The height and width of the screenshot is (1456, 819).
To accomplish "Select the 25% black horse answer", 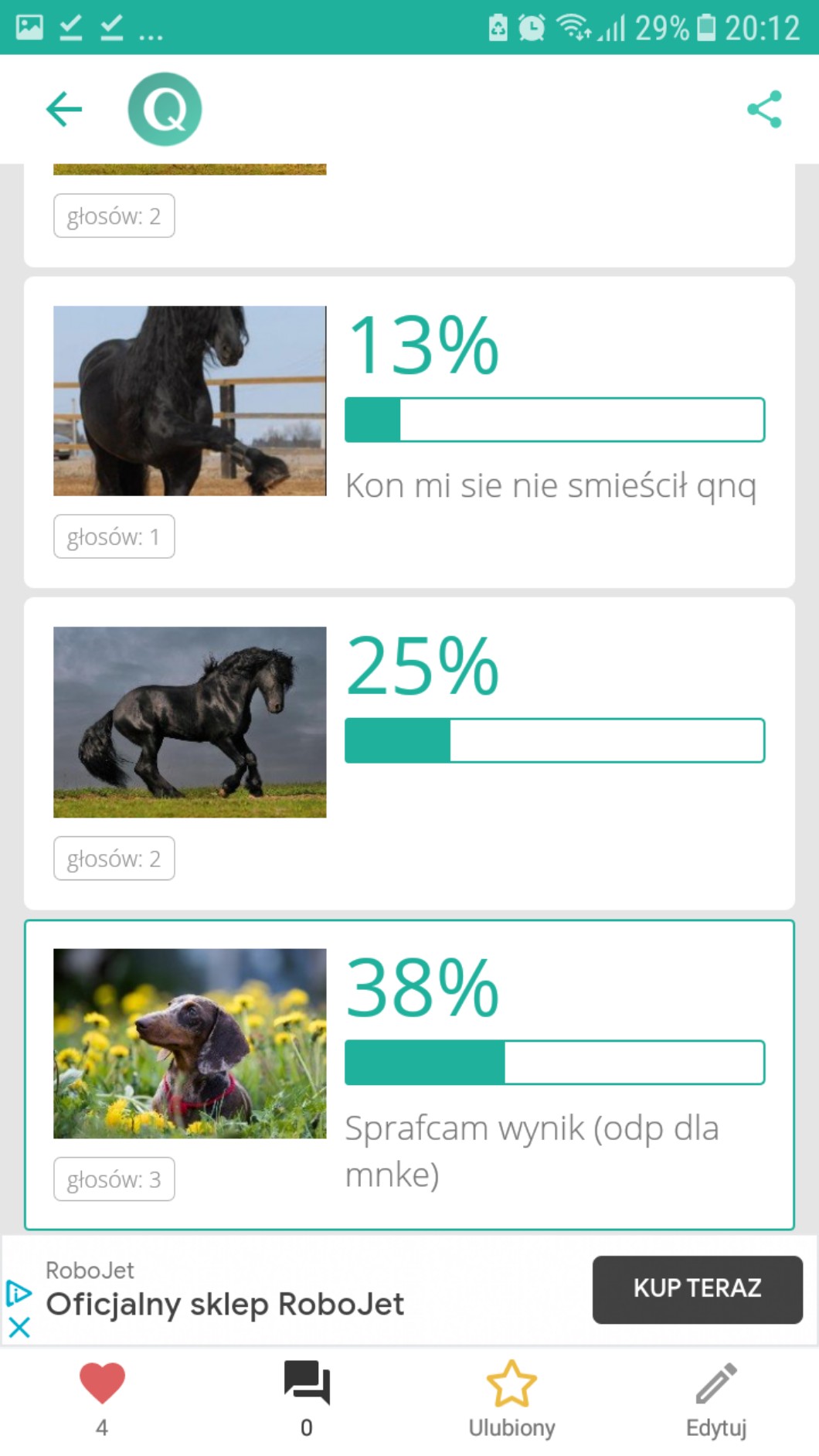I will point(409,754).
